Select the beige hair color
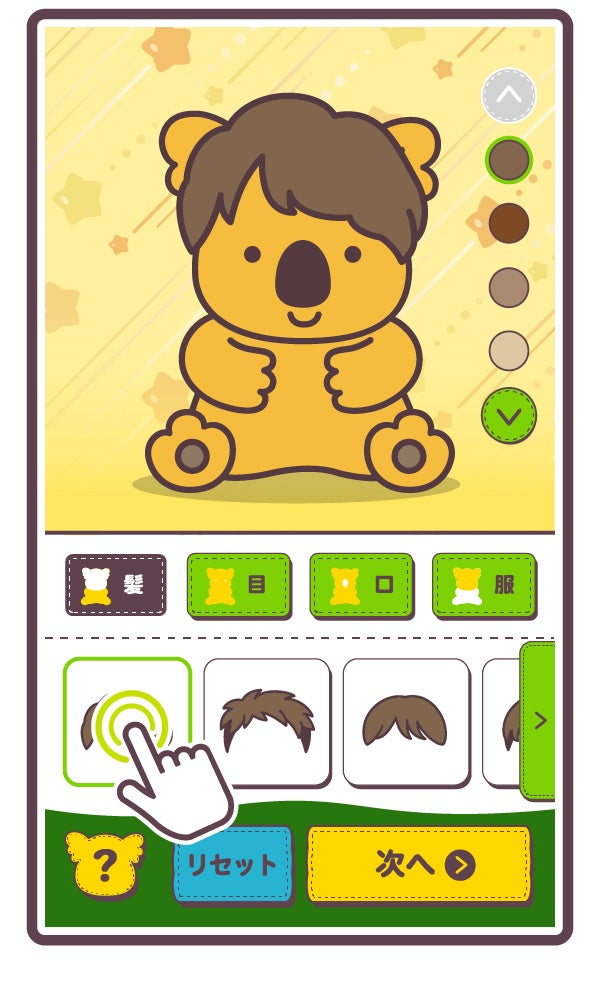 coord(508,350)
